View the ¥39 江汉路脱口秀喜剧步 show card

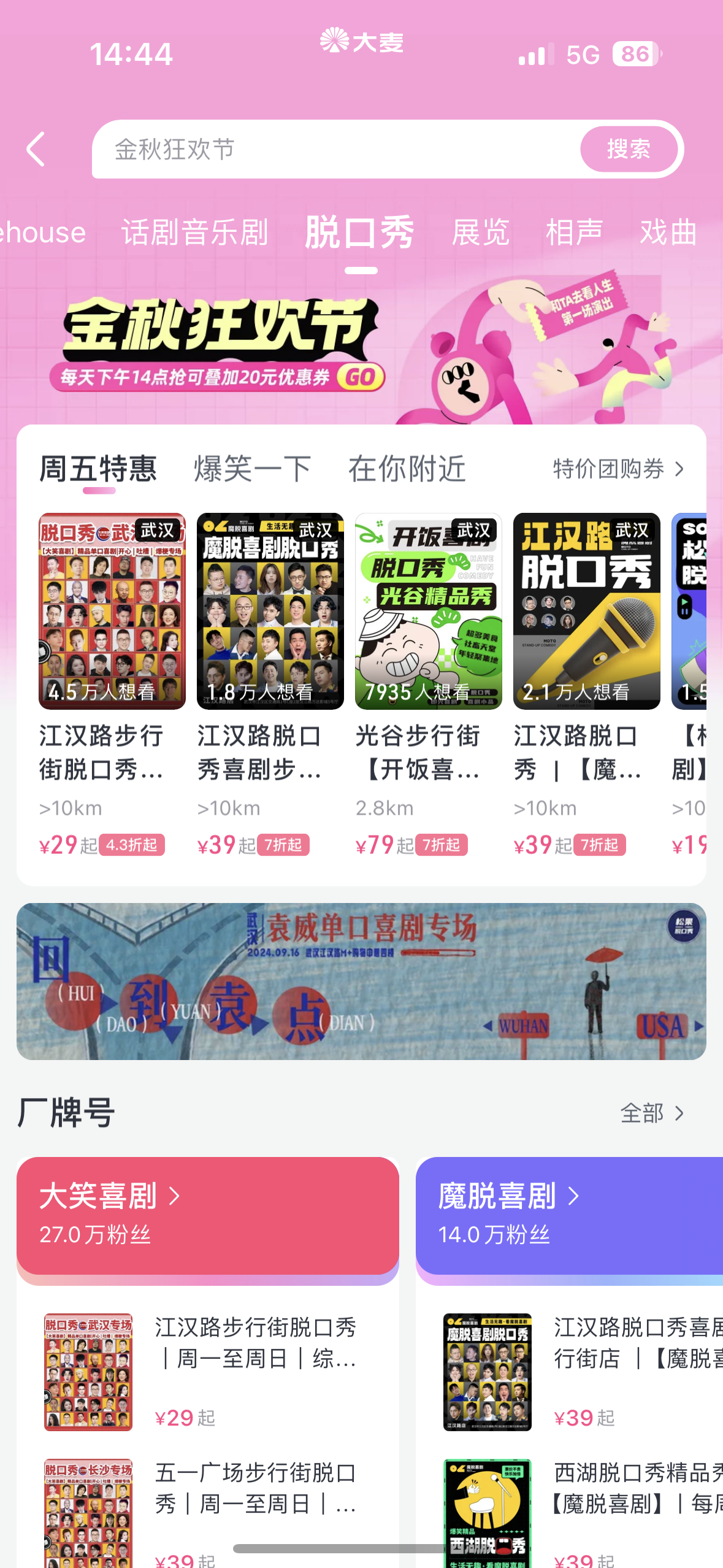270,675
